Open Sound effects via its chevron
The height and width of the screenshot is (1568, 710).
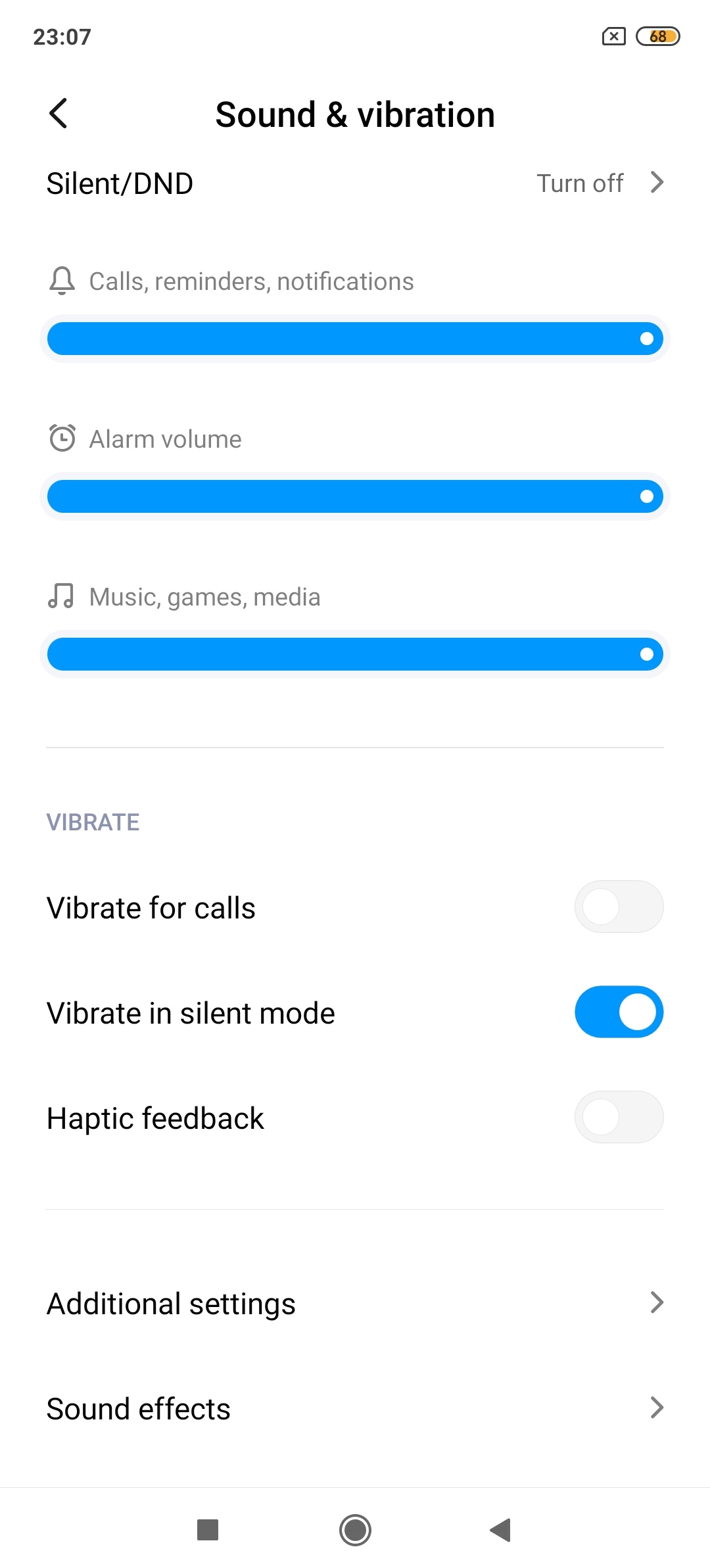pos(657,1408)
